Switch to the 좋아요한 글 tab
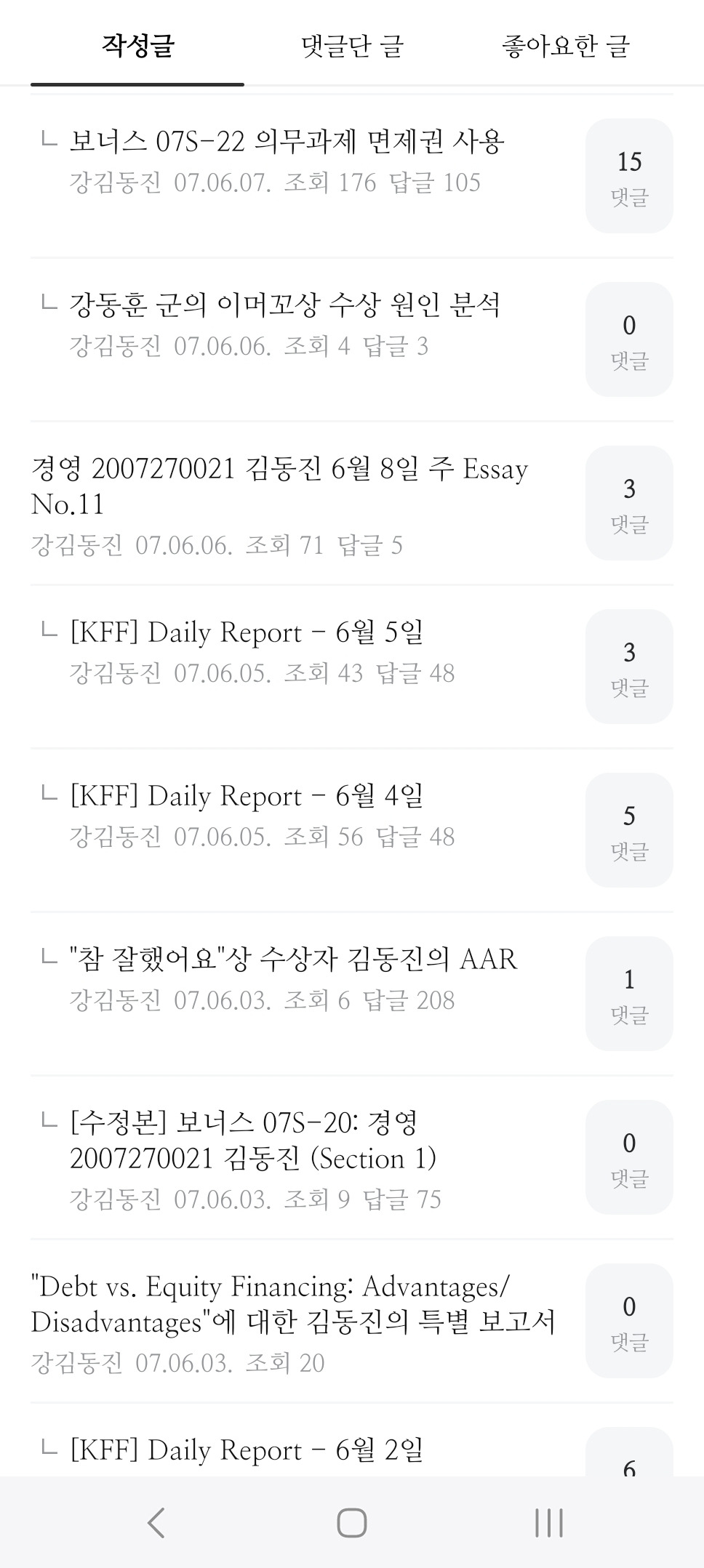 point(565,47)
